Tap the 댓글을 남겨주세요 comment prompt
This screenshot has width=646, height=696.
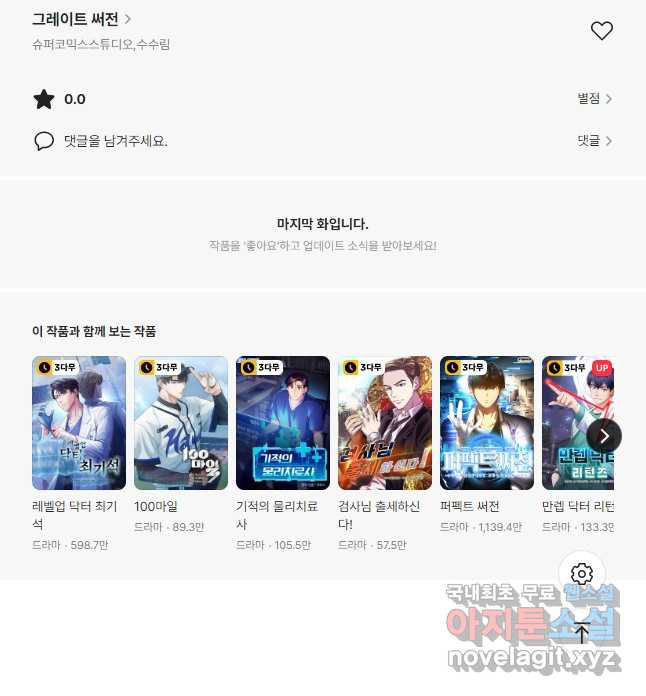(115, 141)
